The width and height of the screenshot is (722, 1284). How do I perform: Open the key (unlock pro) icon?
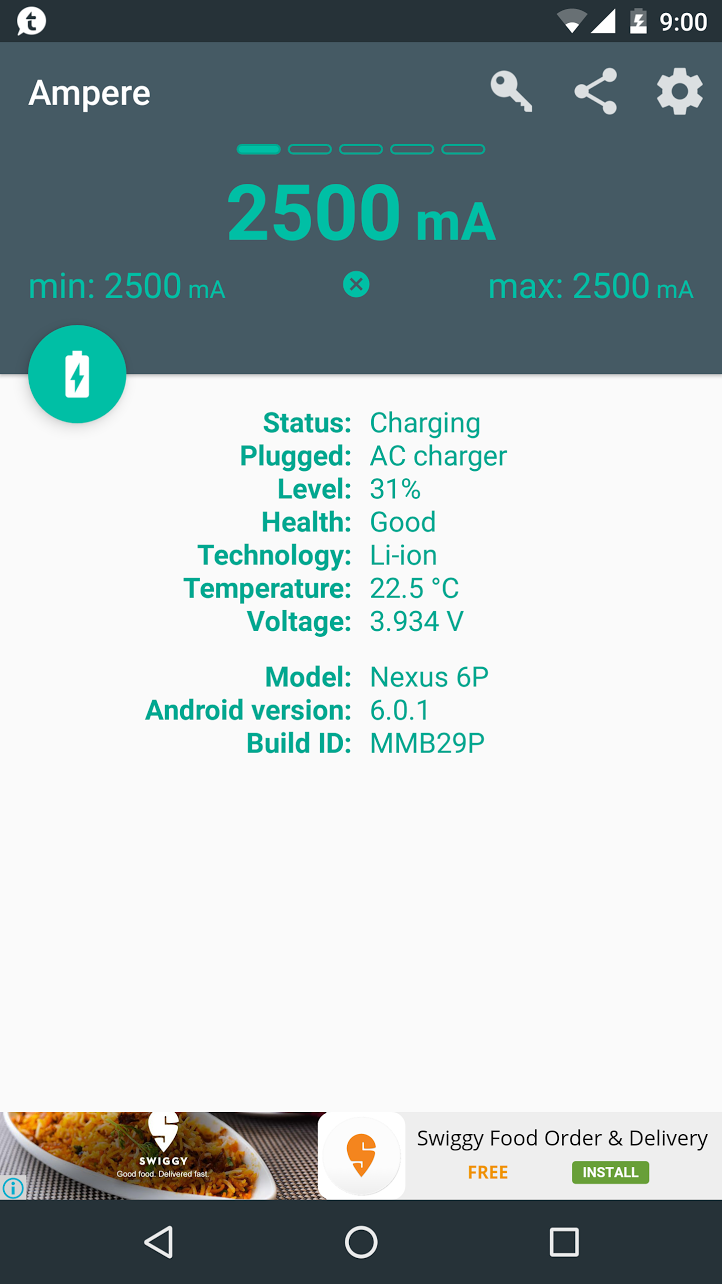pyautogui.click(x=511, y=93)
